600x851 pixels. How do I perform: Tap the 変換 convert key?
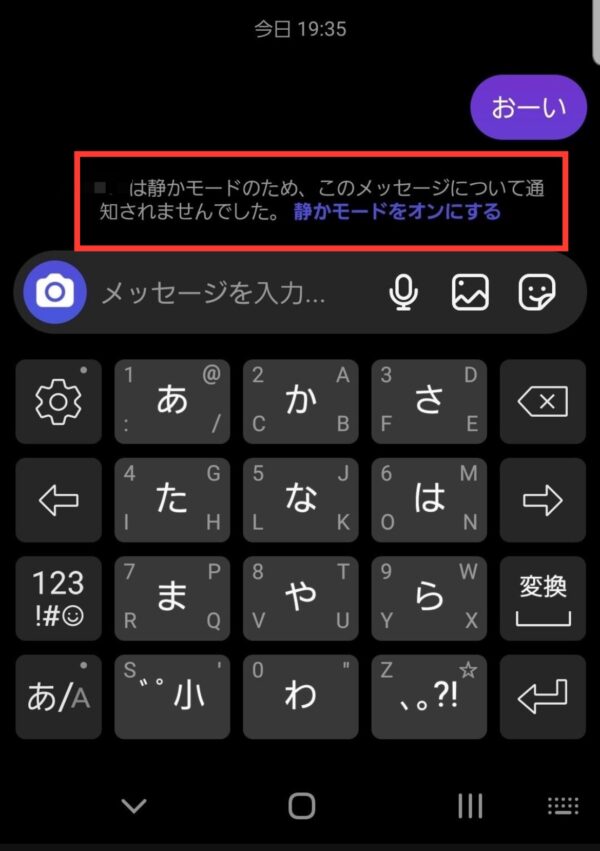[x=543, y=599]
